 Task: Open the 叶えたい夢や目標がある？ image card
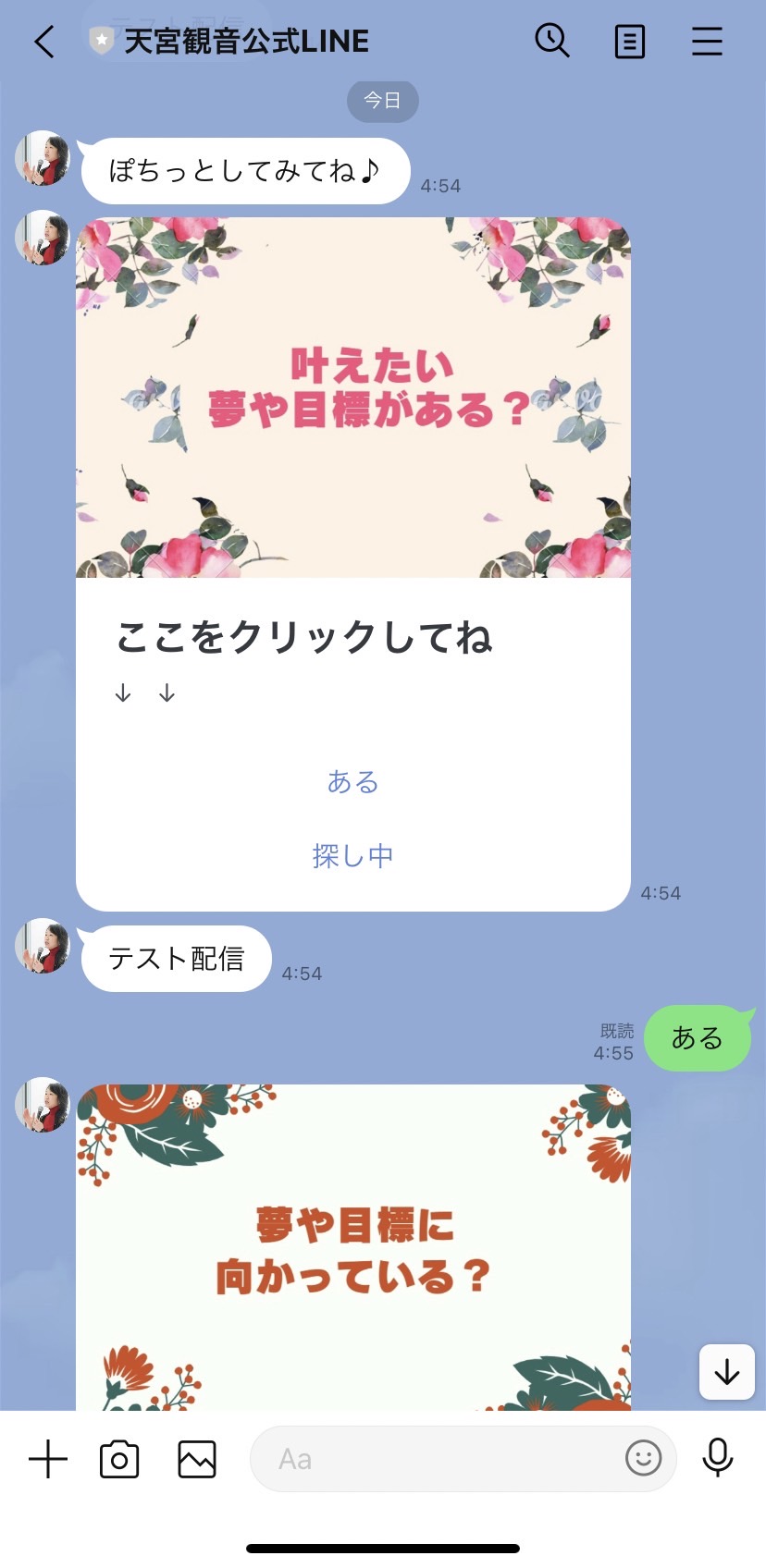click(353, 398)
